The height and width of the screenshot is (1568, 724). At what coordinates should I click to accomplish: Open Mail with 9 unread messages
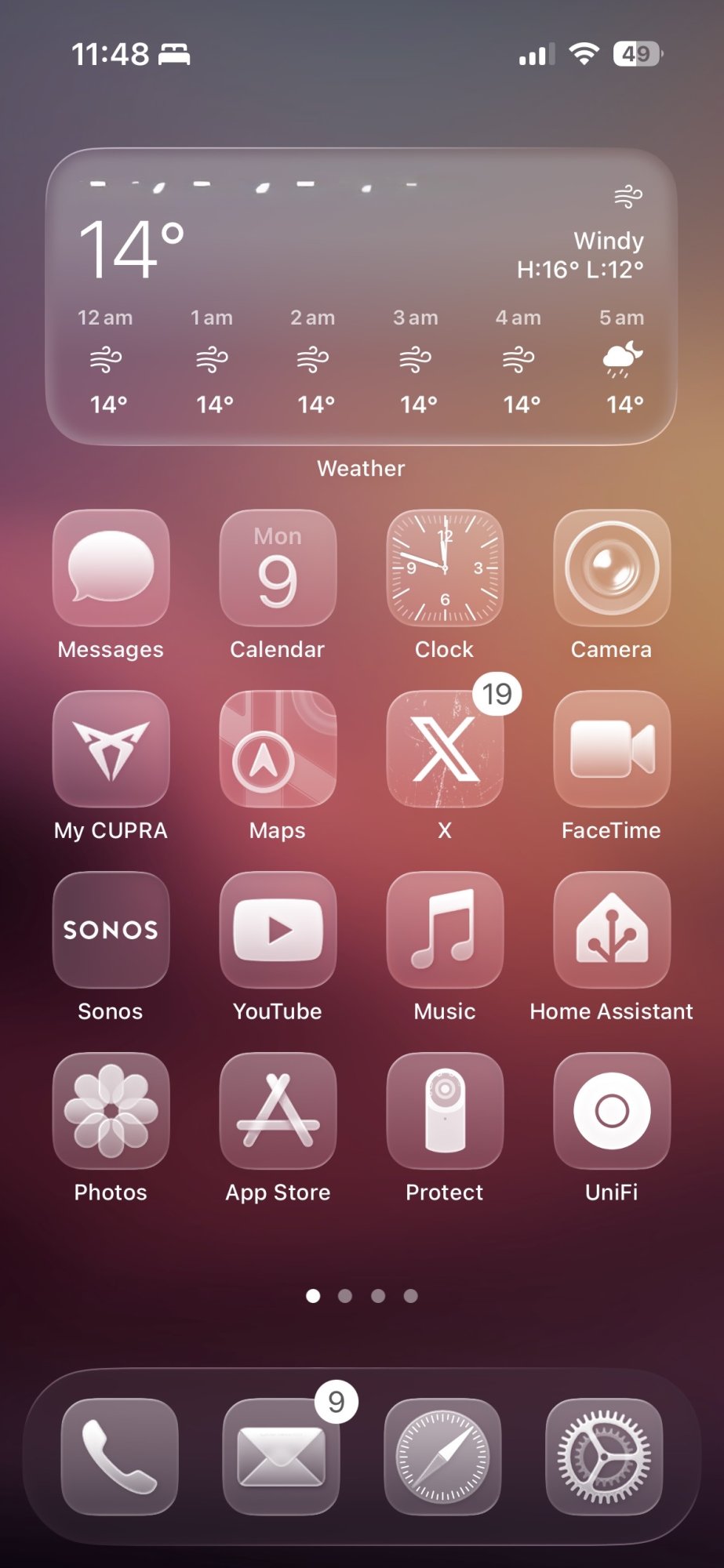click(x=281, y=1457)
